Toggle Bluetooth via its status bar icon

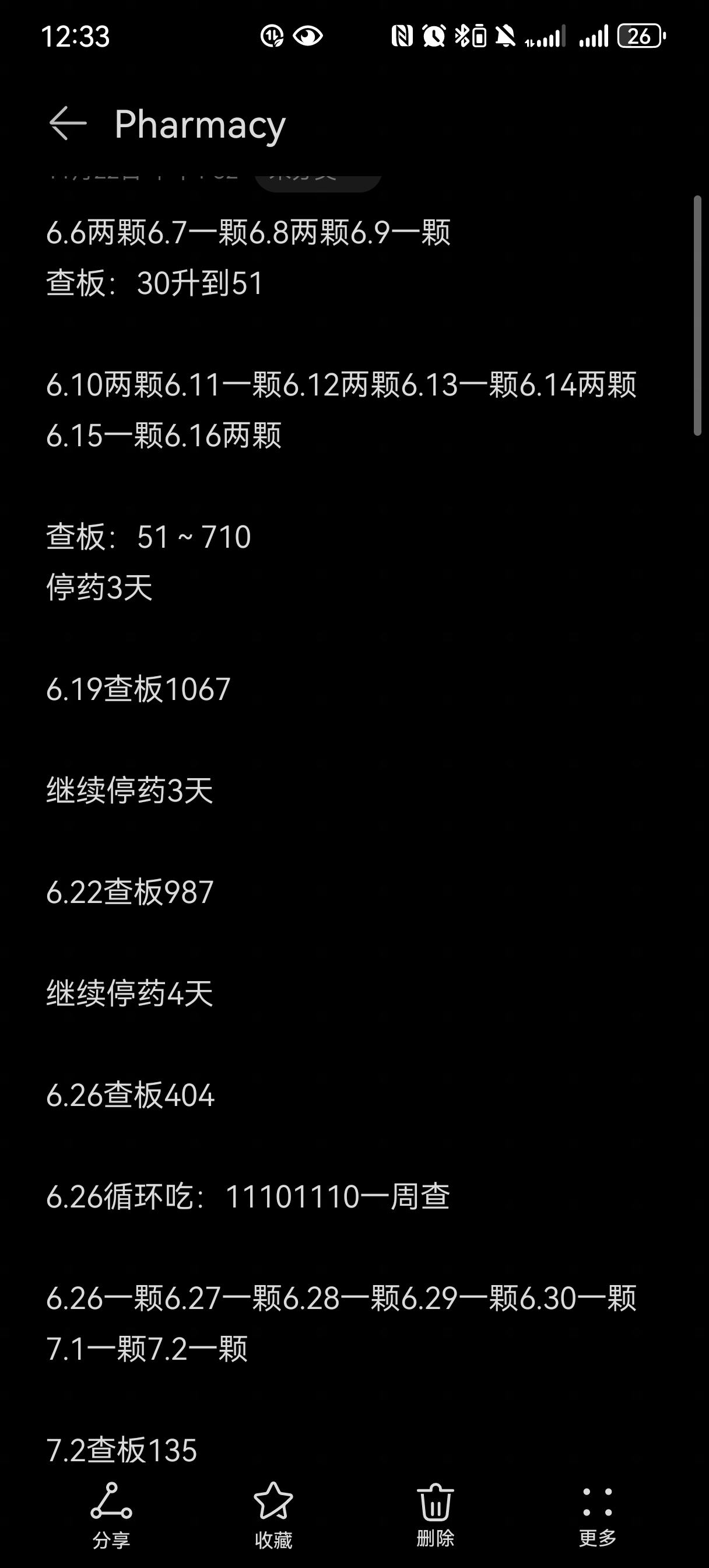point(464,37)
